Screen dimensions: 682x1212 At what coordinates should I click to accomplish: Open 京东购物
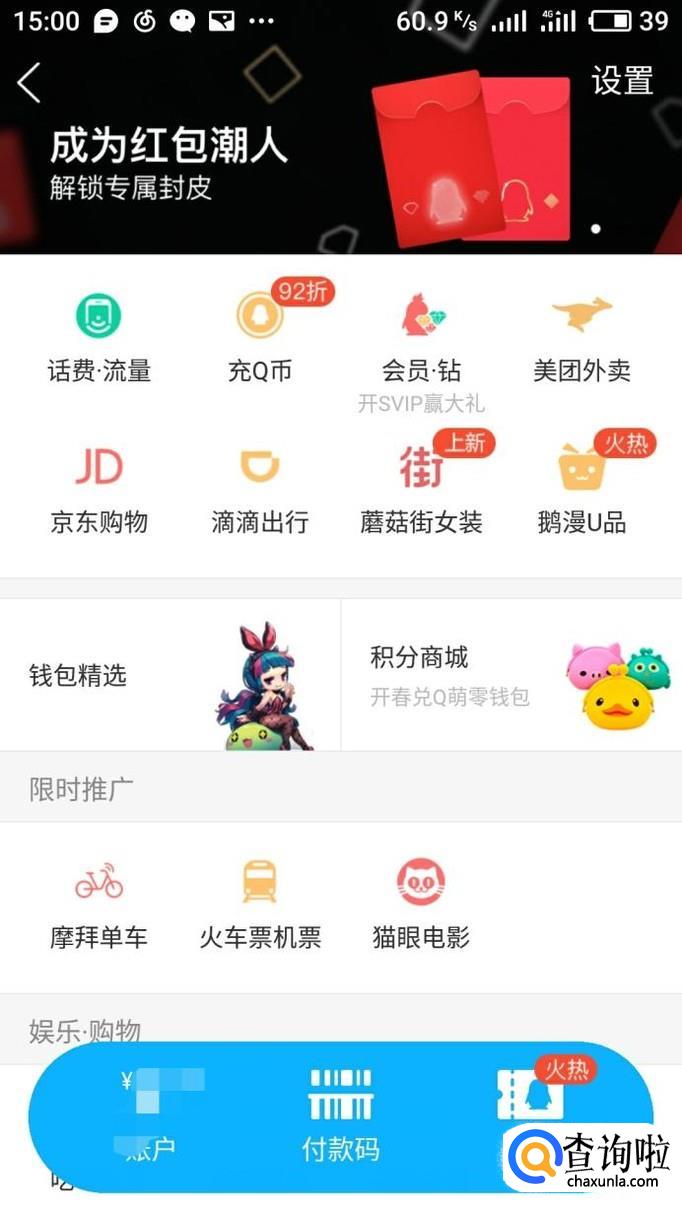click(99, 490)
